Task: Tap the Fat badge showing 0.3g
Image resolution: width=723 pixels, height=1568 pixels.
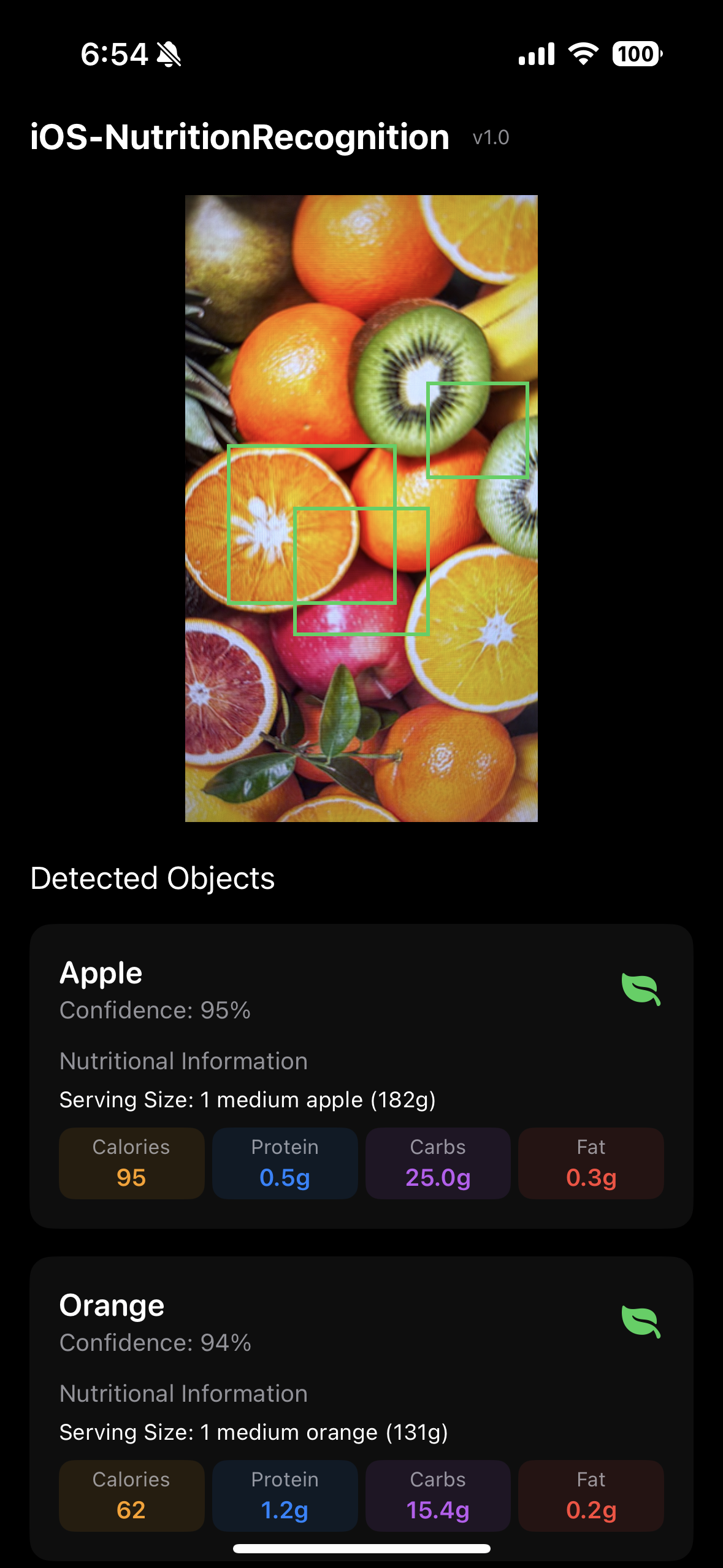Action: point(591,1163)
